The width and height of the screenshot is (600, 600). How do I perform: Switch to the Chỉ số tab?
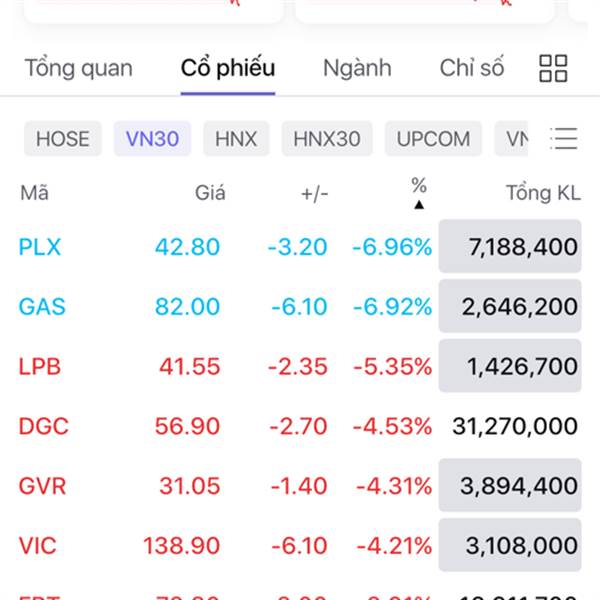coord(472,69)
